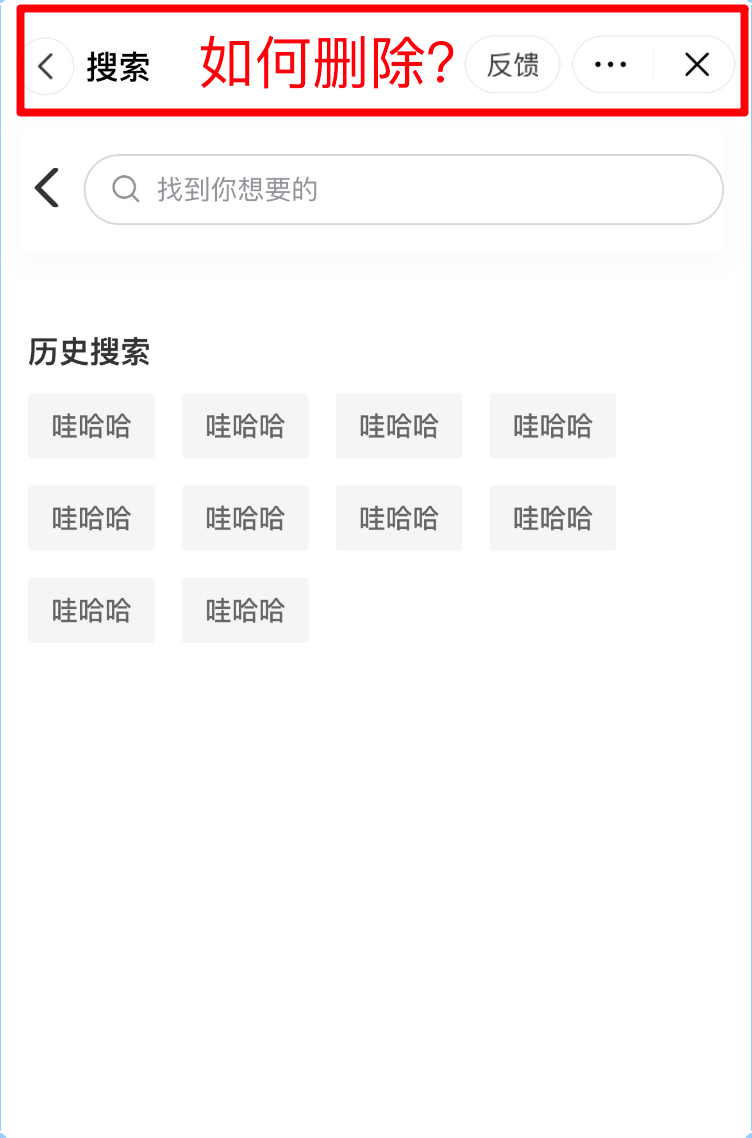
Task: Tap the back arrow beside the search box
Action: (46, 188)
